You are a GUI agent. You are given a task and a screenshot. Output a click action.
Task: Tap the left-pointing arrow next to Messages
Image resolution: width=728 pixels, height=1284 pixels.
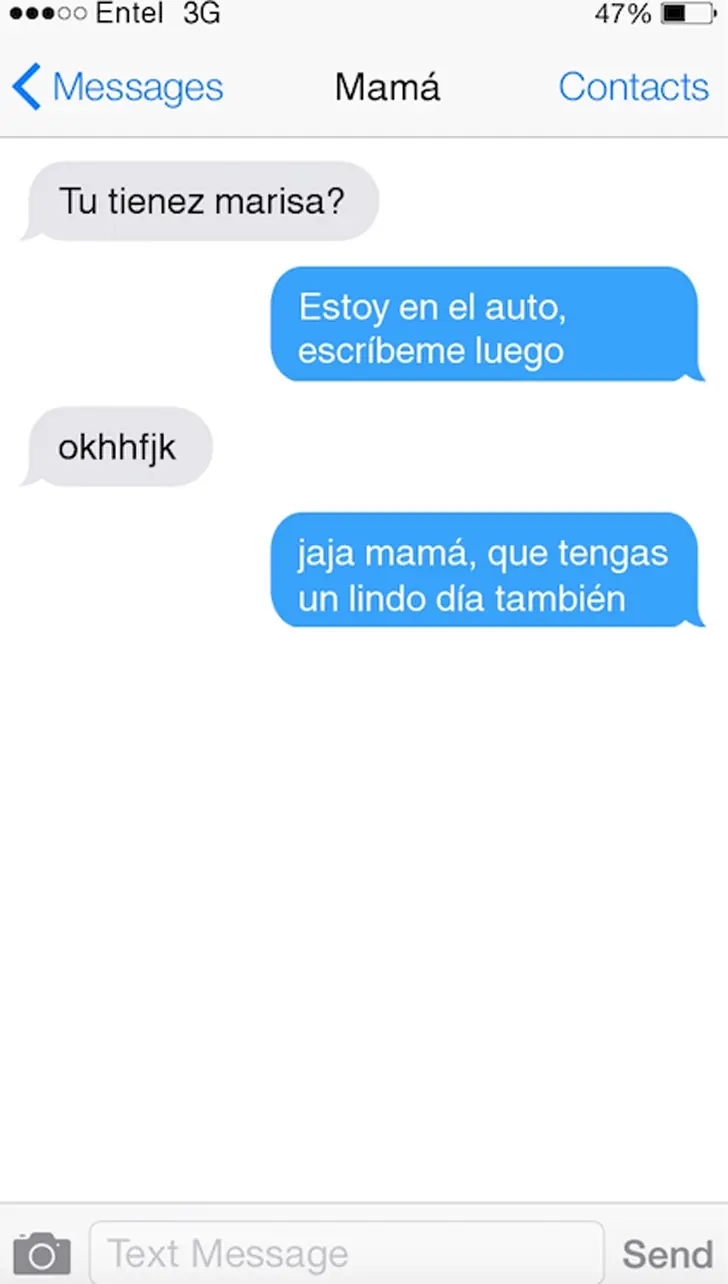[x=25, y=87]
